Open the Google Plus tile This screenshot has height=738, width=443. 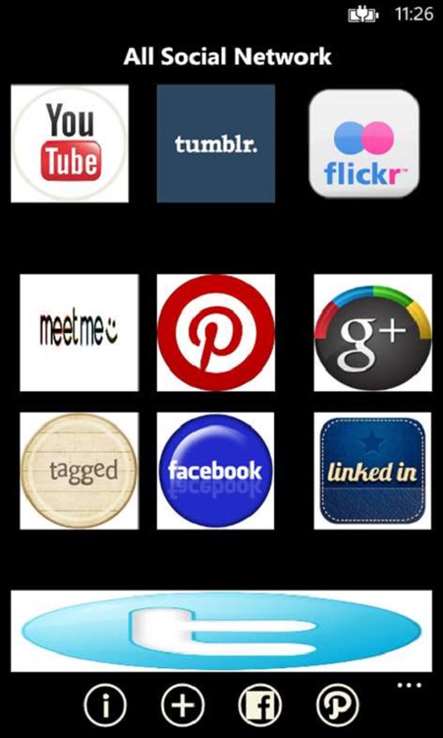[373, 333]
